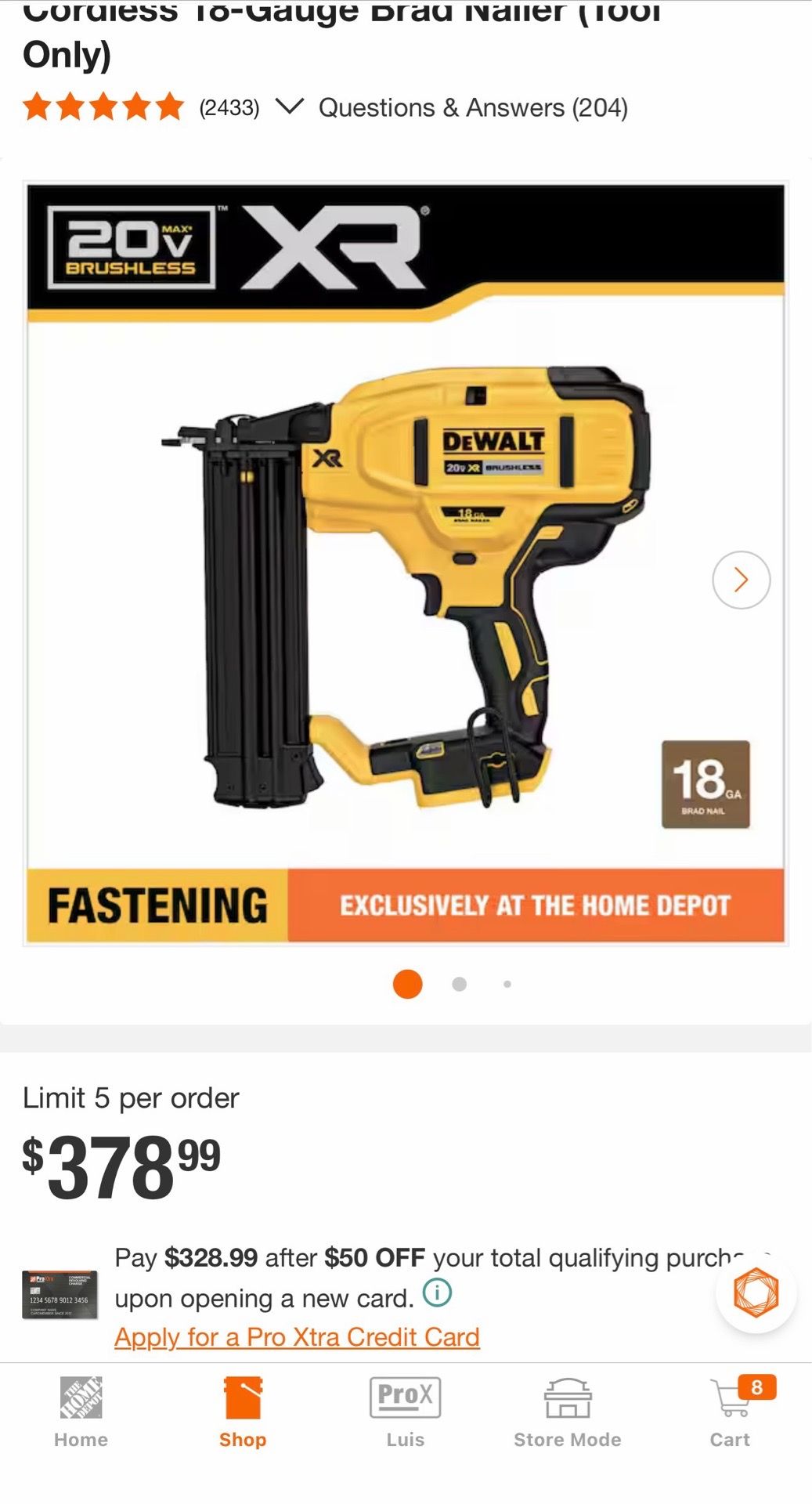This screenshot has height=1504, width=812.
Task: Open Questions & Answers (204)
Action: tap(473, 107)
